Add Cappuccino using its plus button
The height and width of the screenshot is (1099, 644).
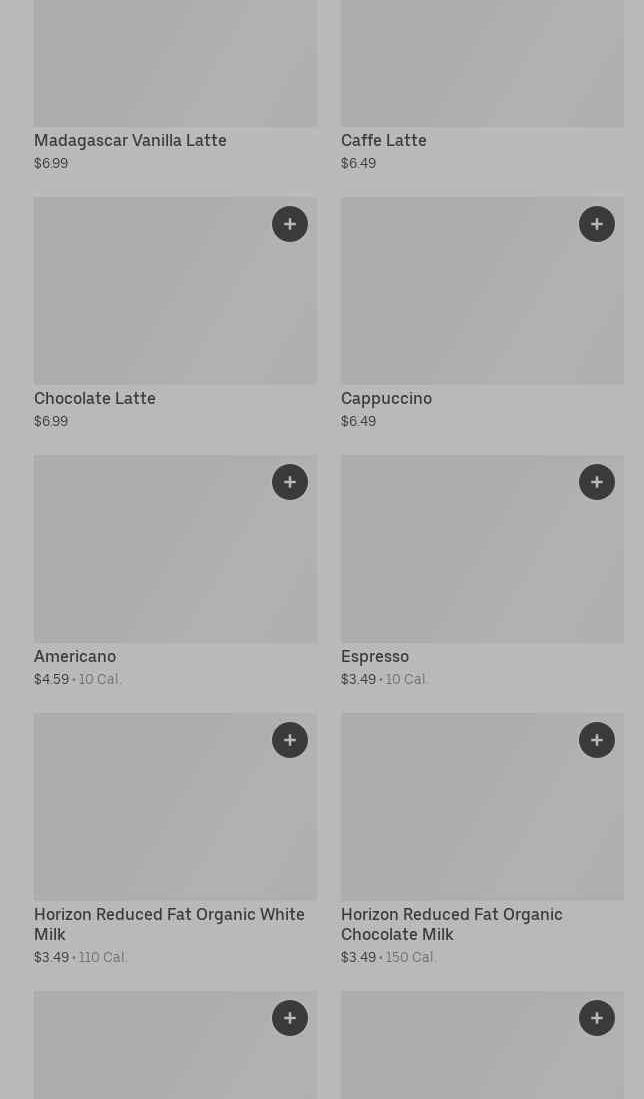click(597, 224)
